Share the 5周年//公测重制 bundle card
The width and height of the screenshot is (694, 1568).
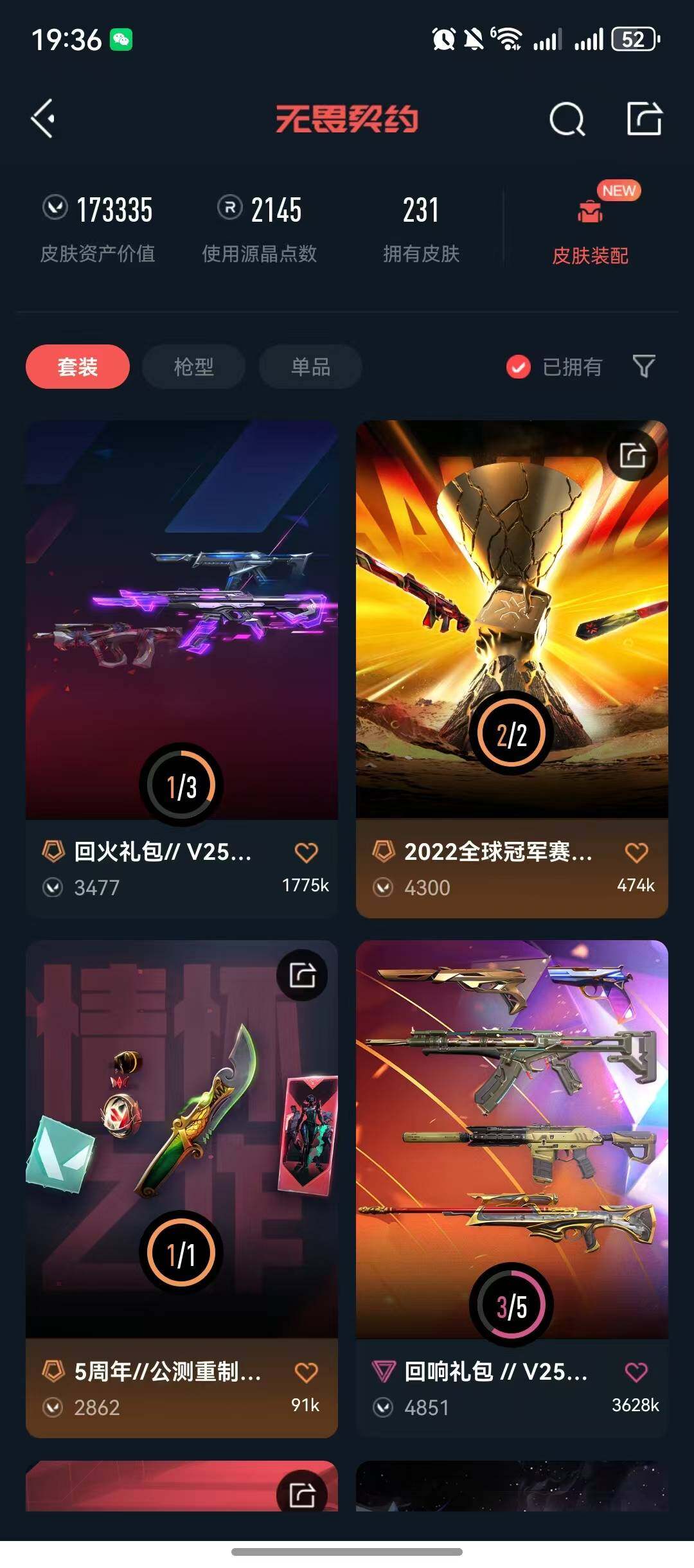302,975
